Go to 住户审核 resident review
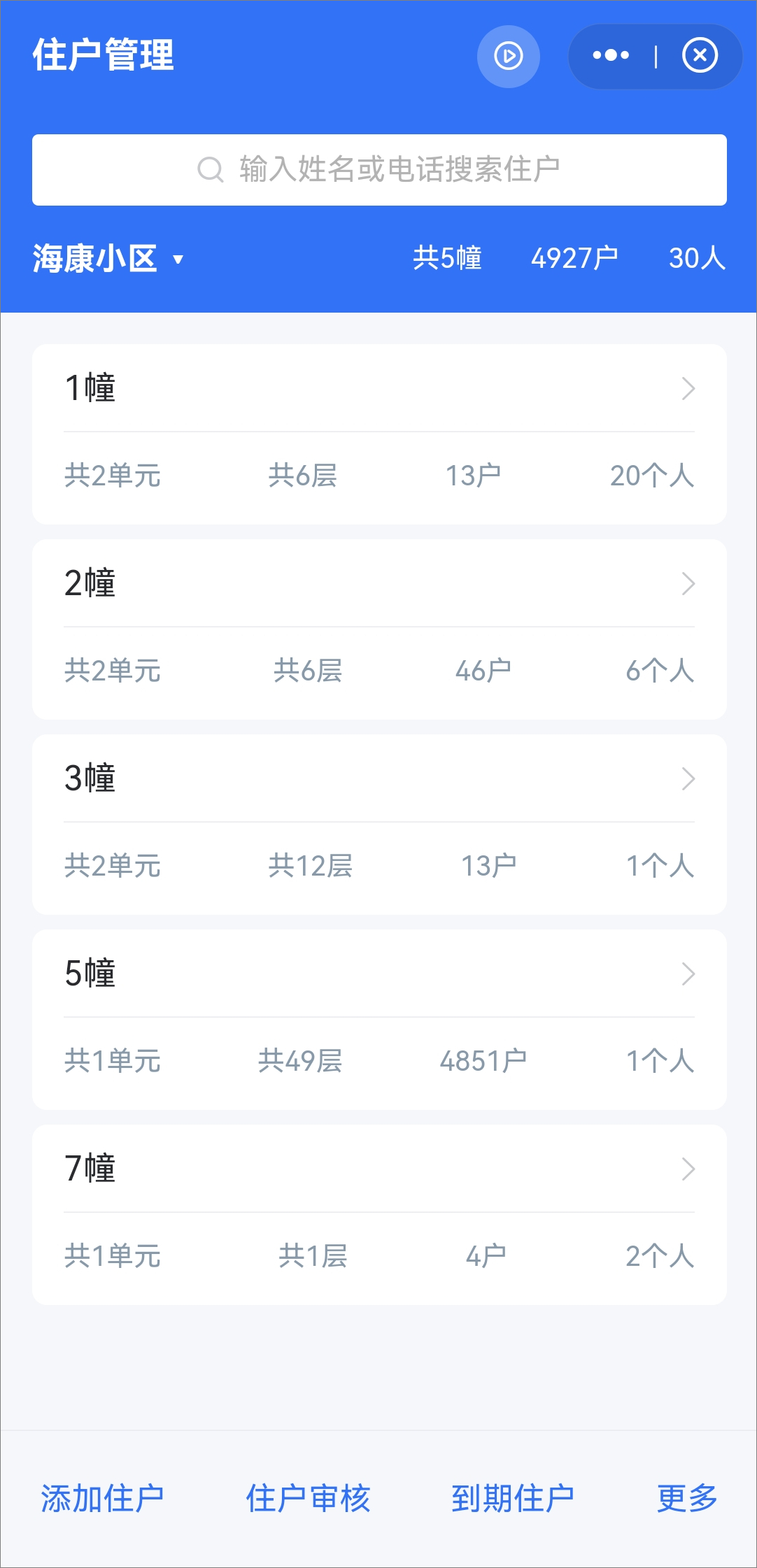Screen dimensions: 757x1568 click(308, 1498)
